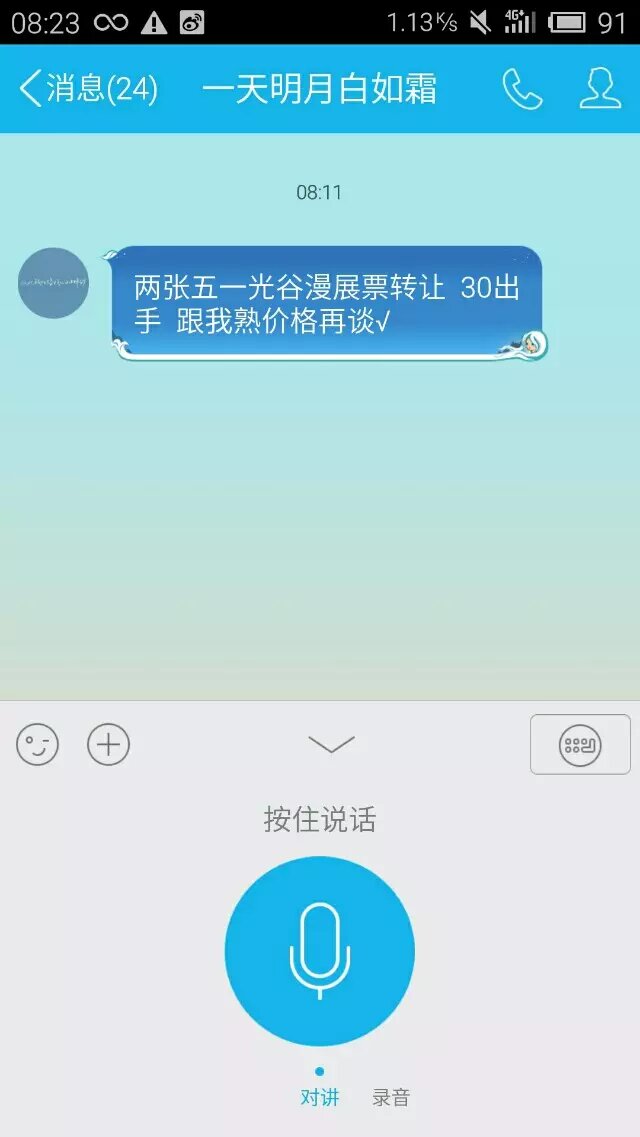Open the emoji picker
Image resolution: width=640 pixels, height=1137 pixels.
click(x=38, y=745)
